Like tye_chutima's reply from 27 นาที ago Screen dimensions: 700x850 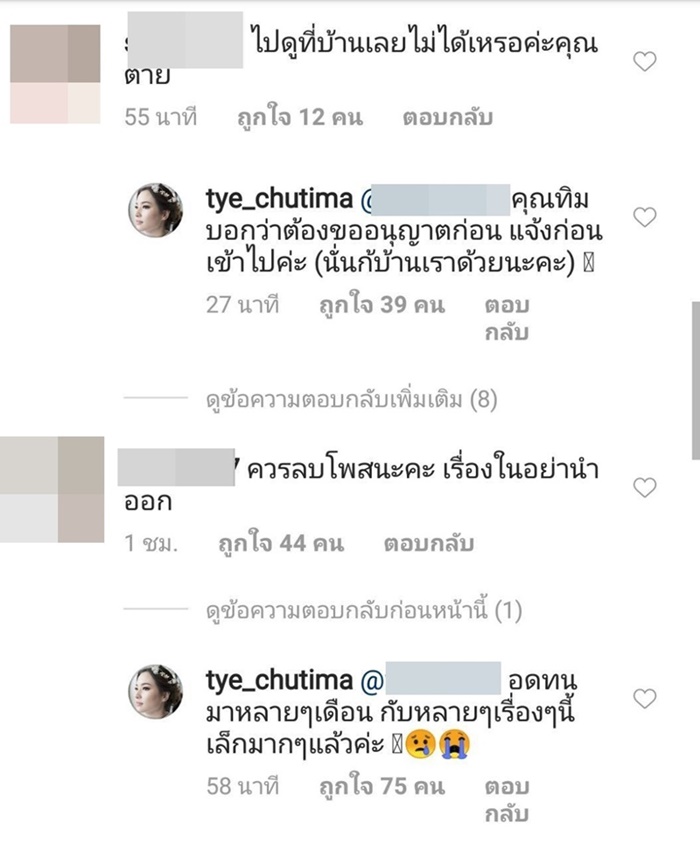click(x=646, y=217)
